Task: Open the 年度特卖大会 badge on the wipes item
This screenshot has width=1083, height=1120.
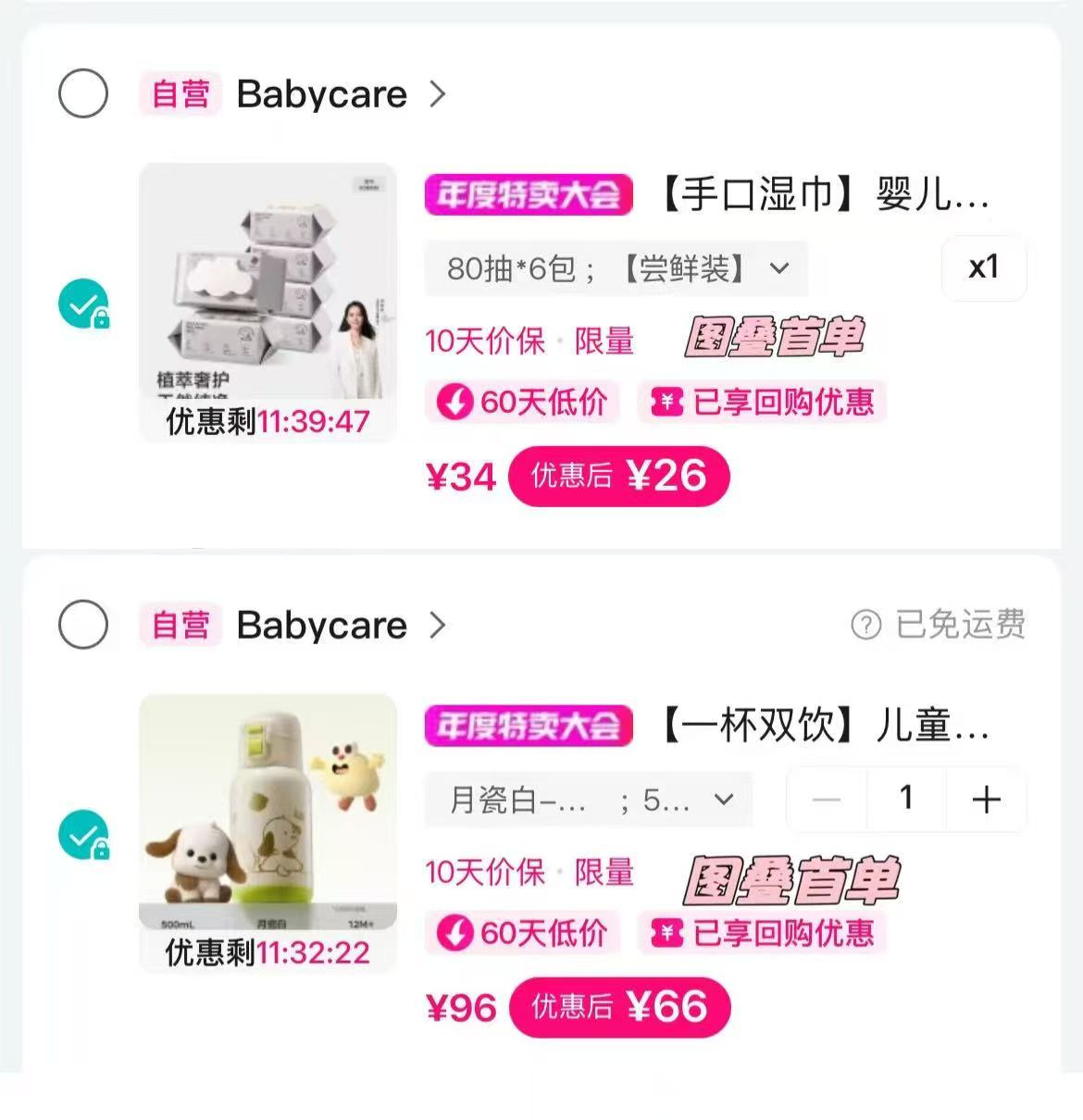Action: (x=528, y=195)
